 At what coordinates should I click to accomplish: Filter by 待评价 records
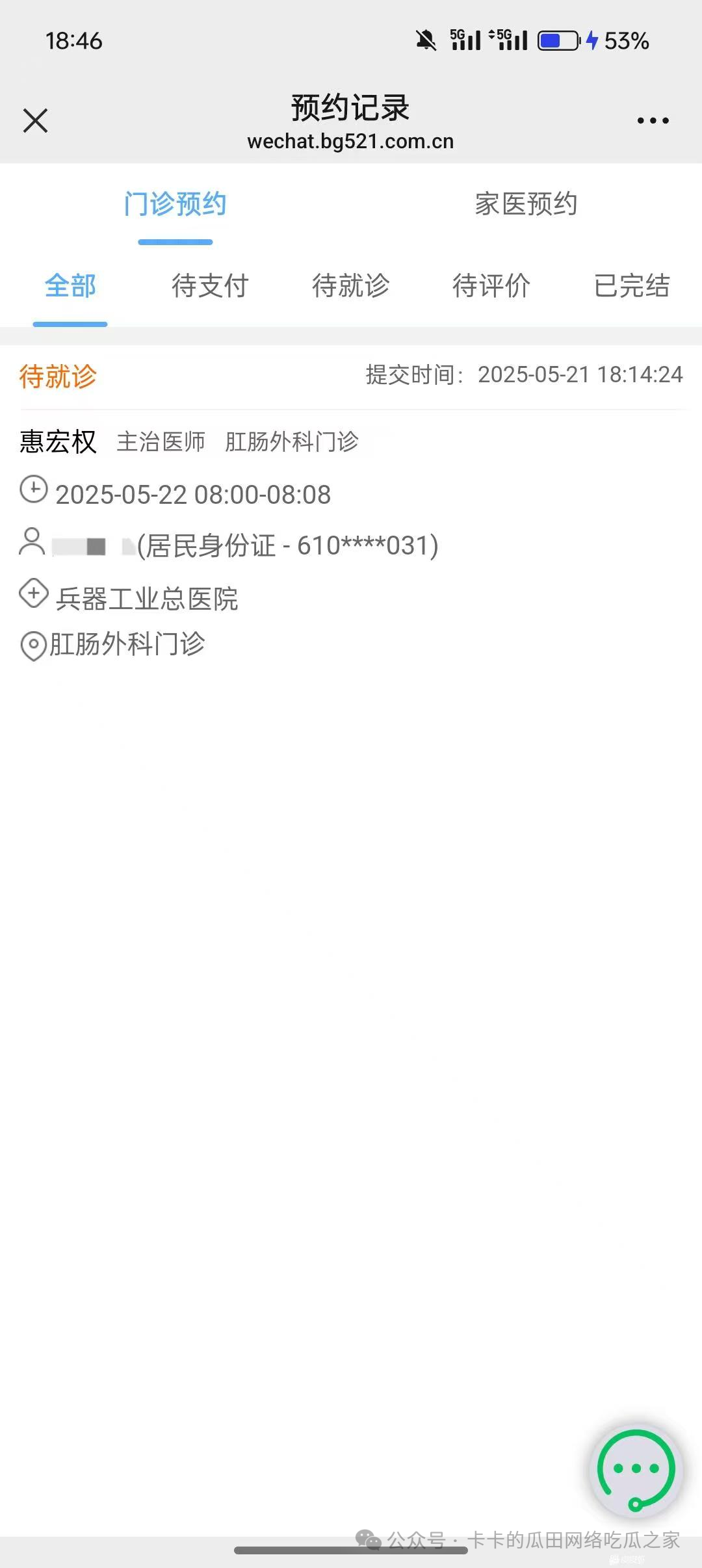(x=491, y=286)
